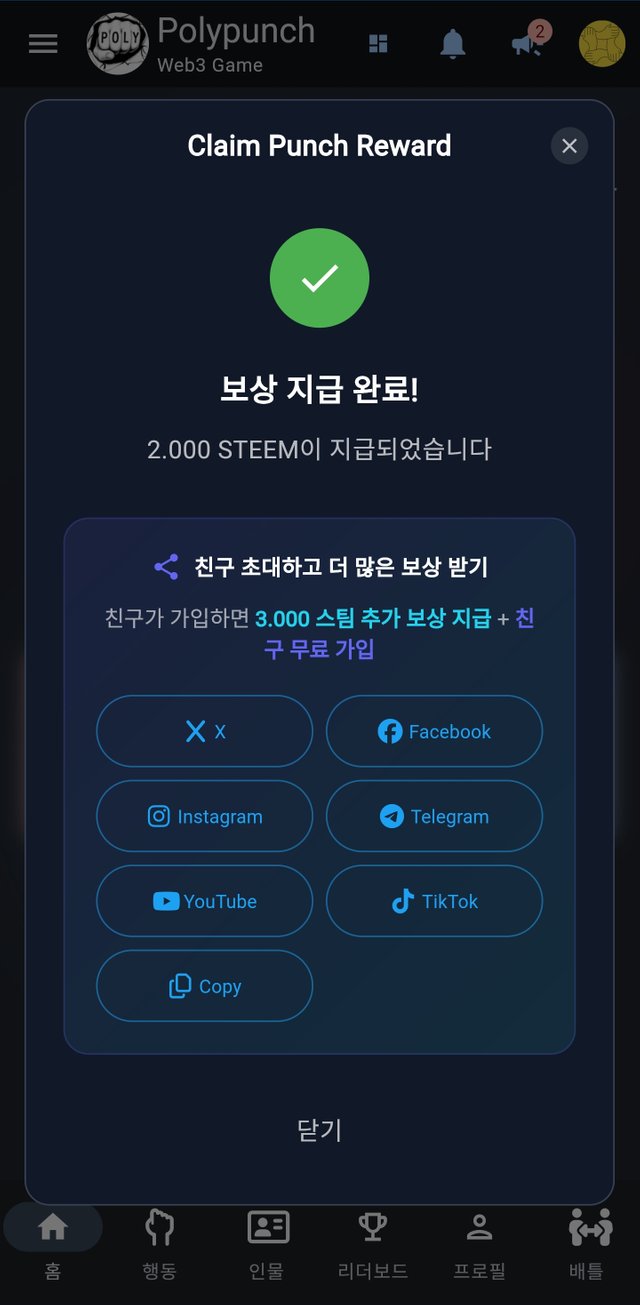640x1305 pixels.
Task: Tap 닫기 to dismiss the dialog
Action: [319, 1130]
